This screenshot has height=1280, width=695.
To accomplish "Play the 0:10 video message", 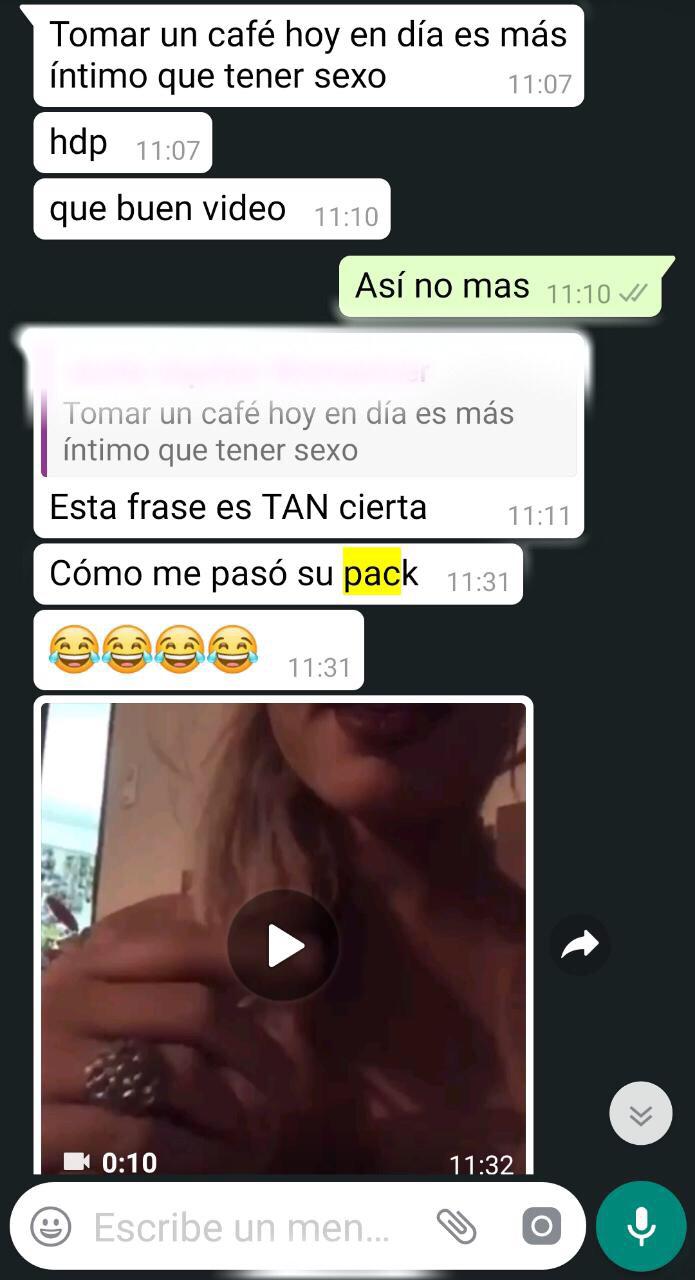I will [283, 945].
